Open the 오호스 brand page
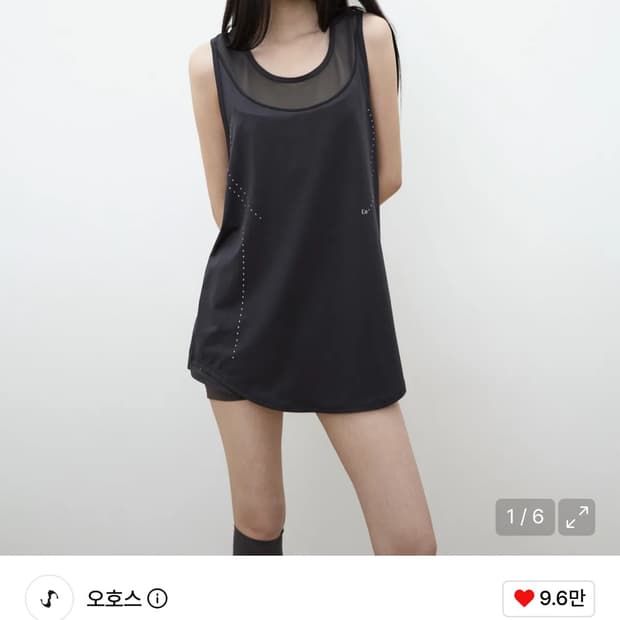This screenshot has height=620, width=620. pyautogui.click(x=114, y=599)
